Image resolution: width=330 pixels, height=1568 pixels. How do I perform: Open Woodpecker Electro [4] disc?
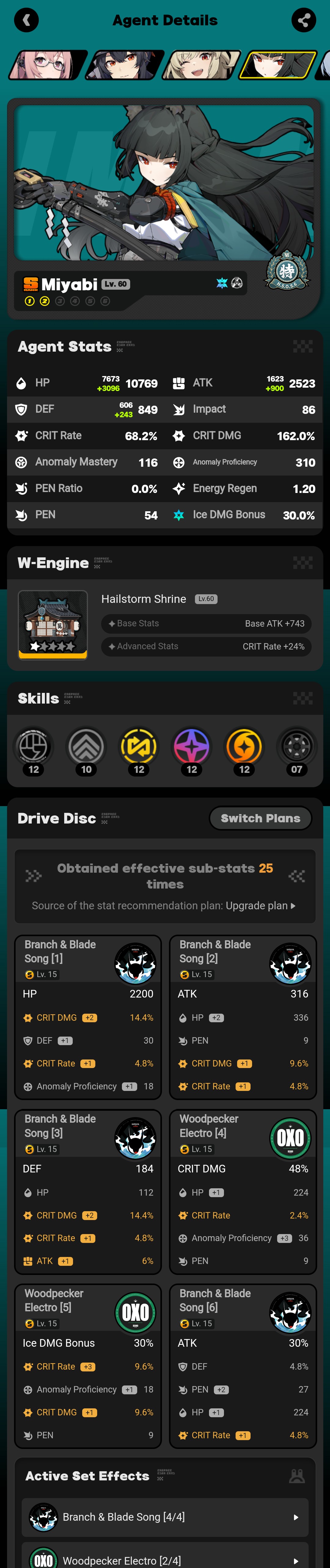[243, 1191]
